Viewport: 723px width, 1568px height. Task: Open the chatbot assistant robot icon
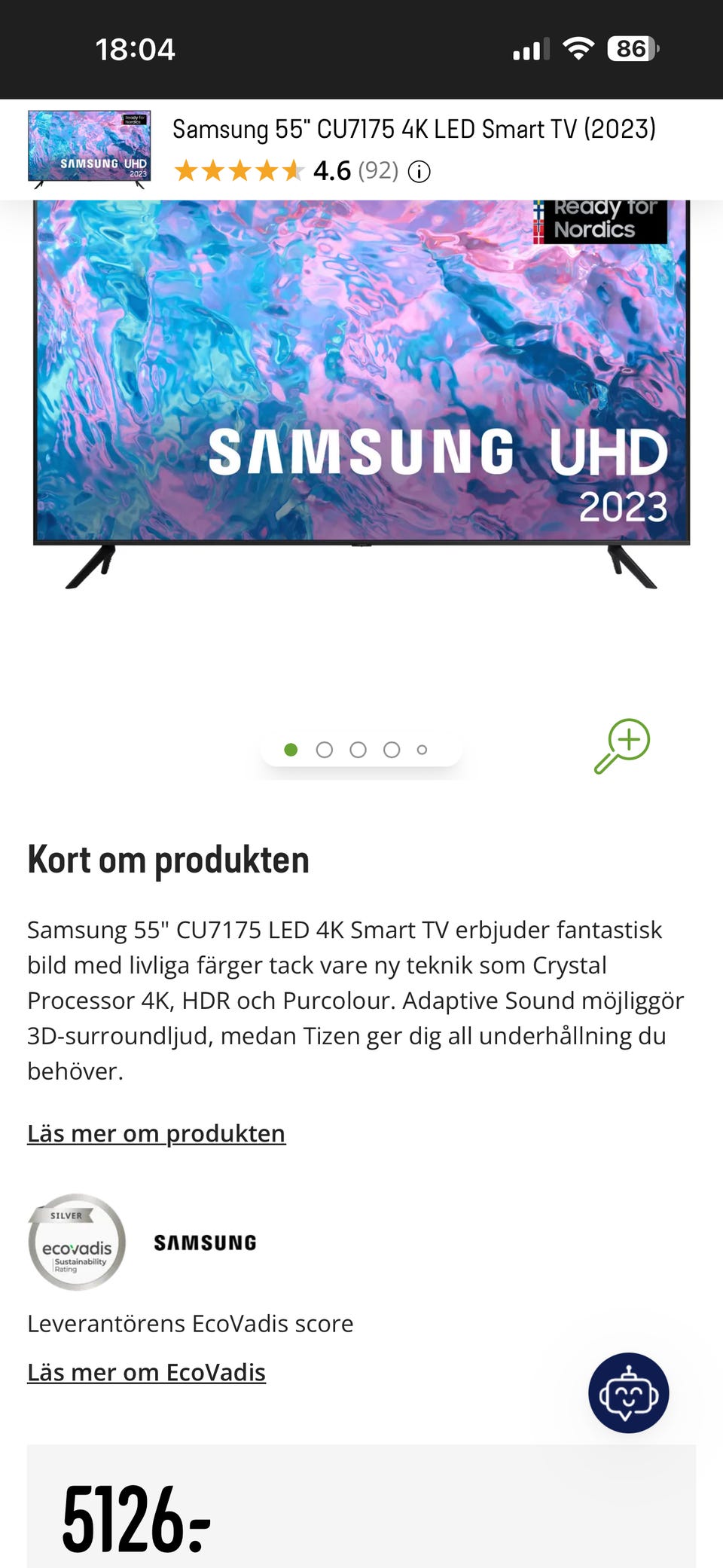(x=629, y=1393)
